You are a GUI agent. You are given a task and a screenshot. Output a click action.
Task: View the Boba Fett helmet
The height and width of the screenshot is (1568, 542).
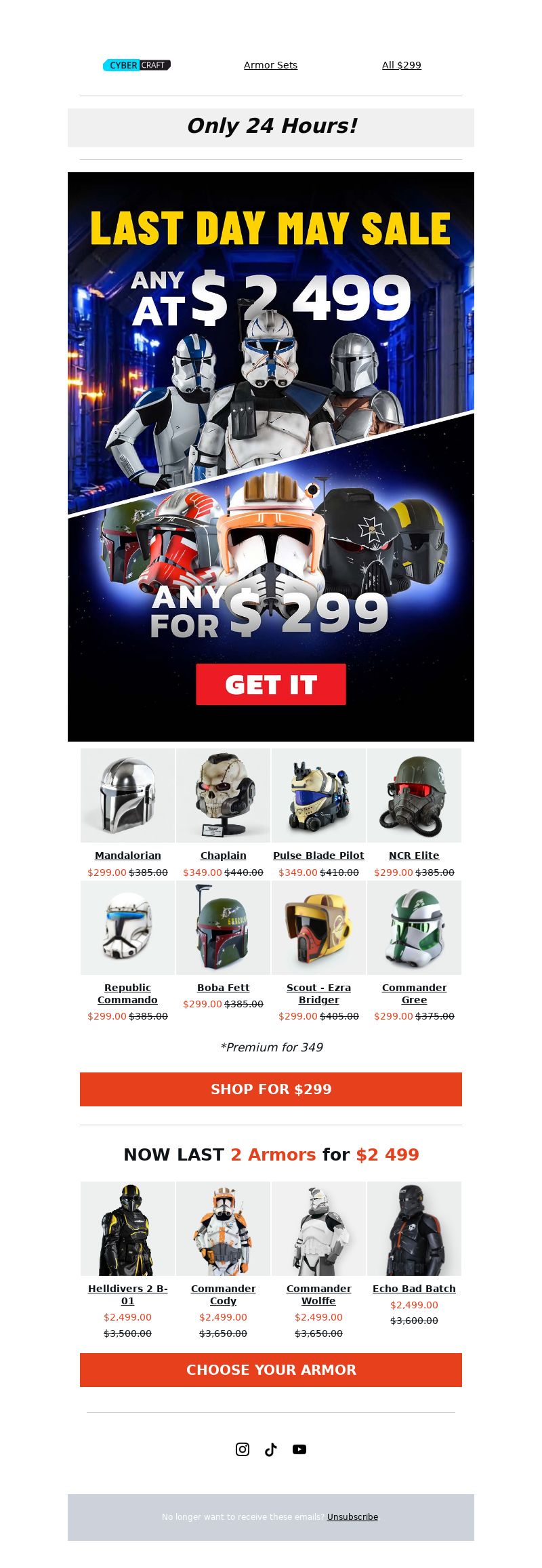tap(223, 988)
